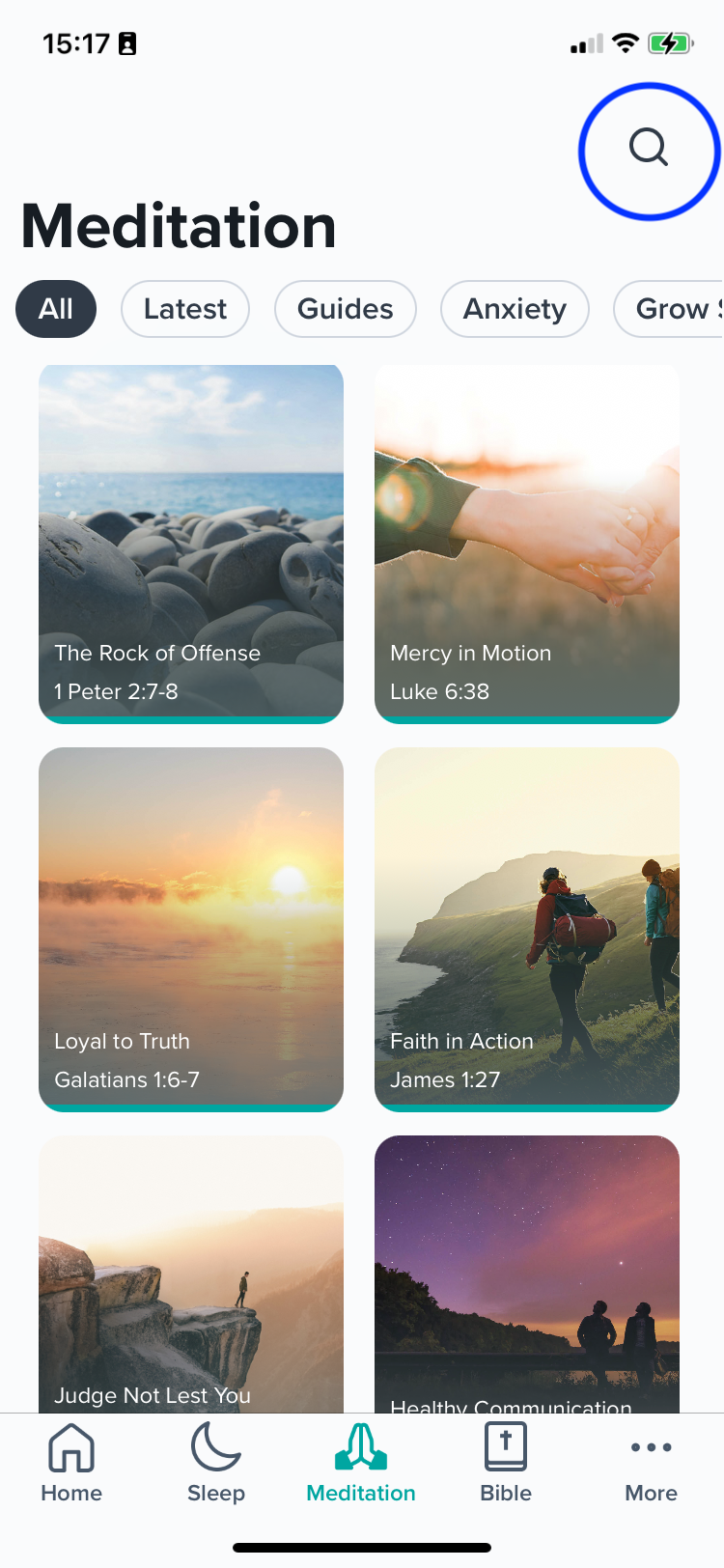724x1568 pixels.
Task: Tap the Grow filter chip
Action: pos(674,309)
